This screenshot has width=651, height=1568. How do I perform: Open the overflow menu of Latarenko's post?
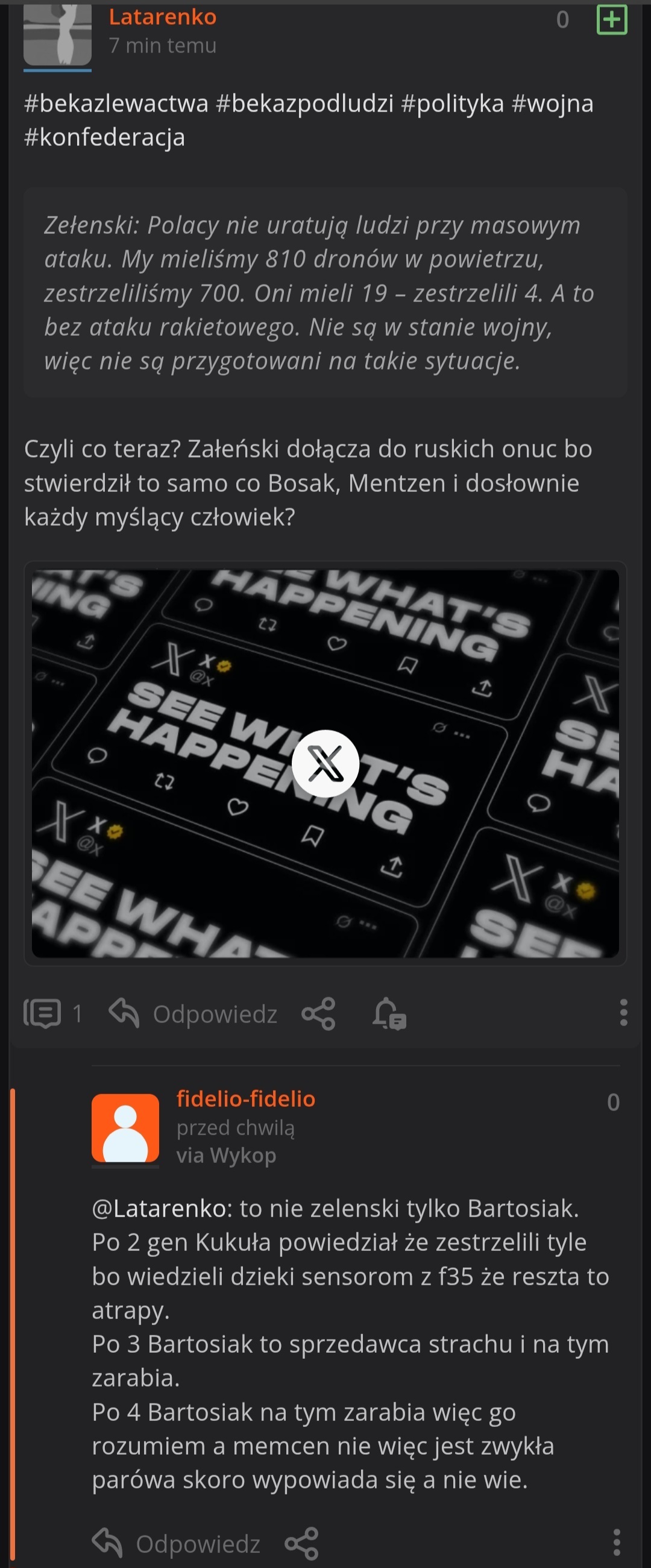pyautogui.click(x=623, y=1012)
